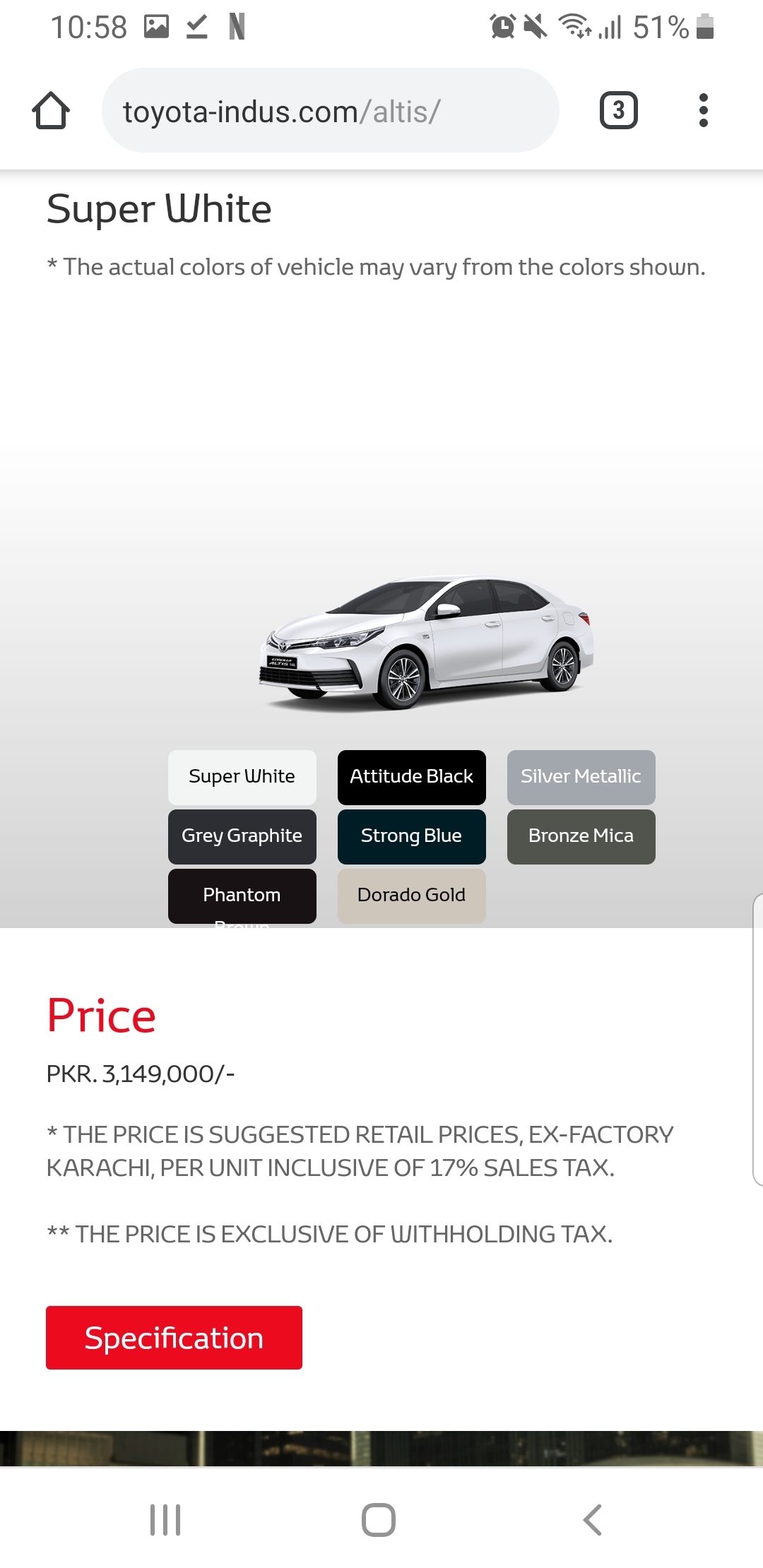Open the tab switcher showing 3 tabs
Viewport: 763px width, 1568px height.
coord(618,110)
